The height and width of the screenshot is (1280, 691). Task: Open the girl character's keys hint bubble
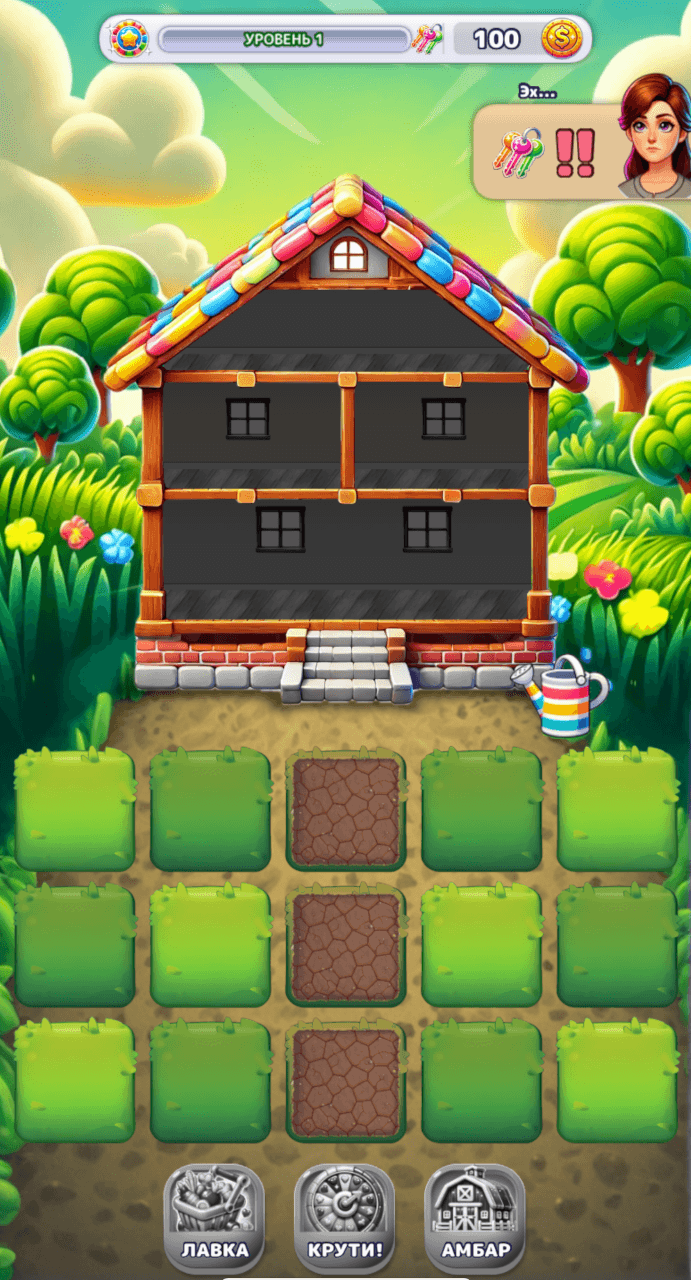(545, 152)
